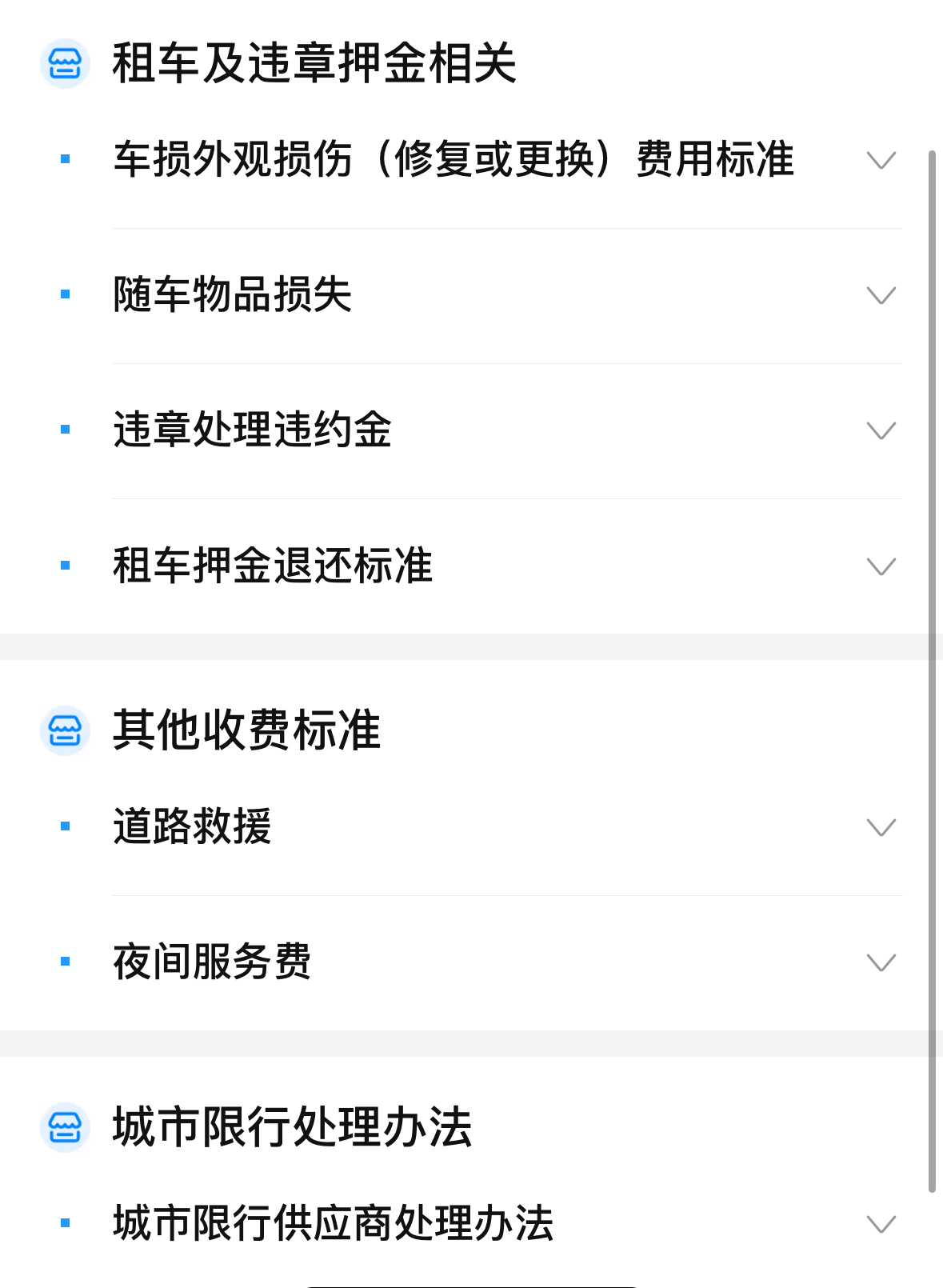Tap 夜间服务费 to expand it
This screenshot has width=943, height=1288.
(881, 962)
